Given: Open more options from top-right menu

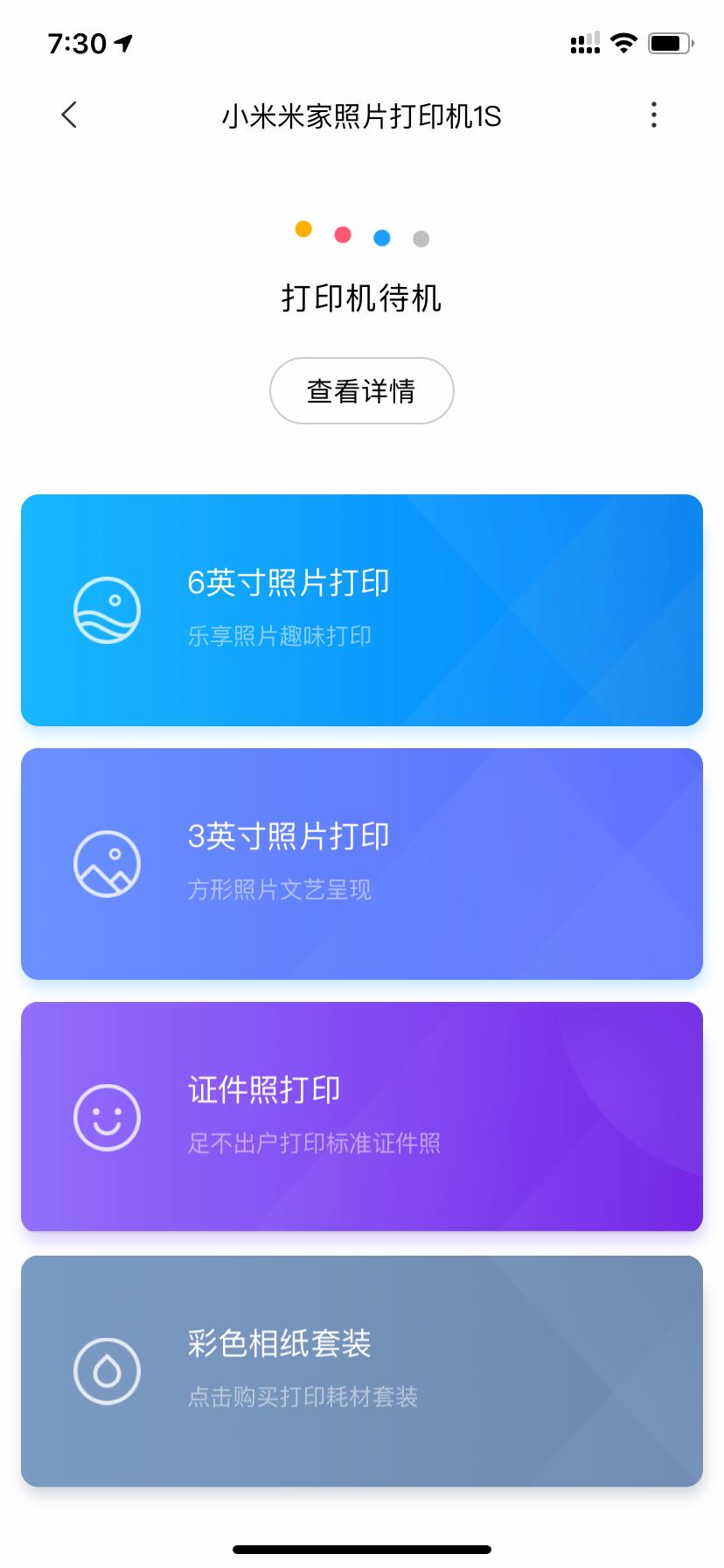Looking at the screenshot, I should pyautogui.click(x=653, y=115).
